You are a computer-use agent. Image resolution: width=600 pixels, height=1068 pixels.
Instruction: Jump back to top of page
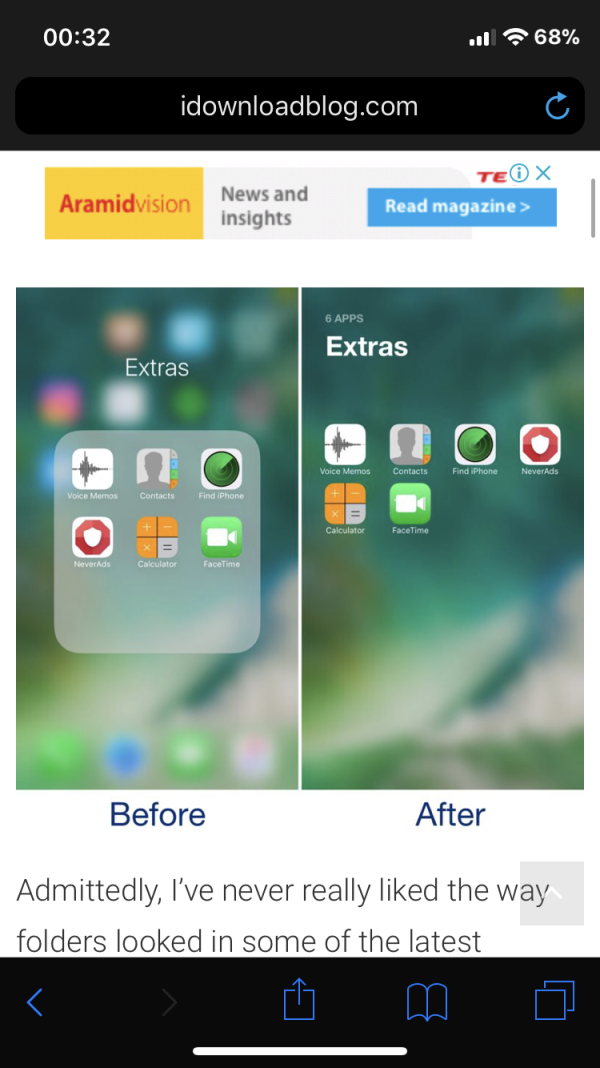pos(551,892)
